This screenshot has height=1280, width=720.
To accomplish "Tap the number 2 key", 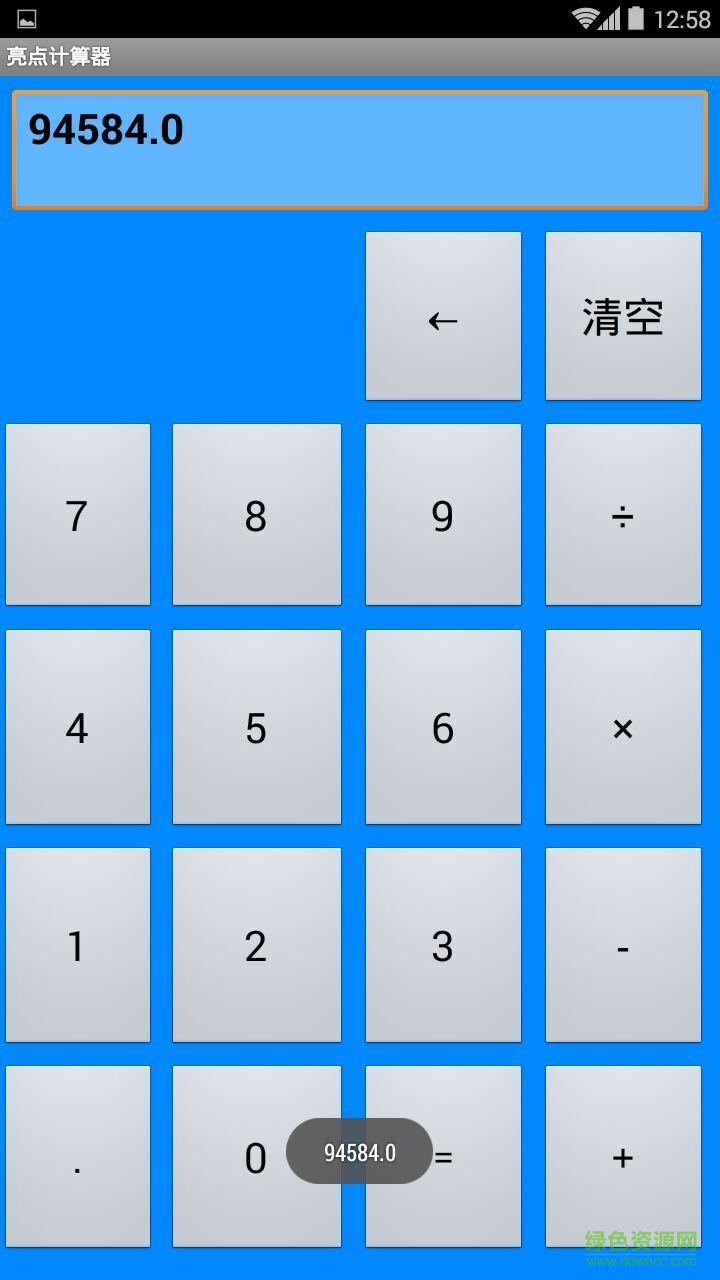I will (256, 945).
